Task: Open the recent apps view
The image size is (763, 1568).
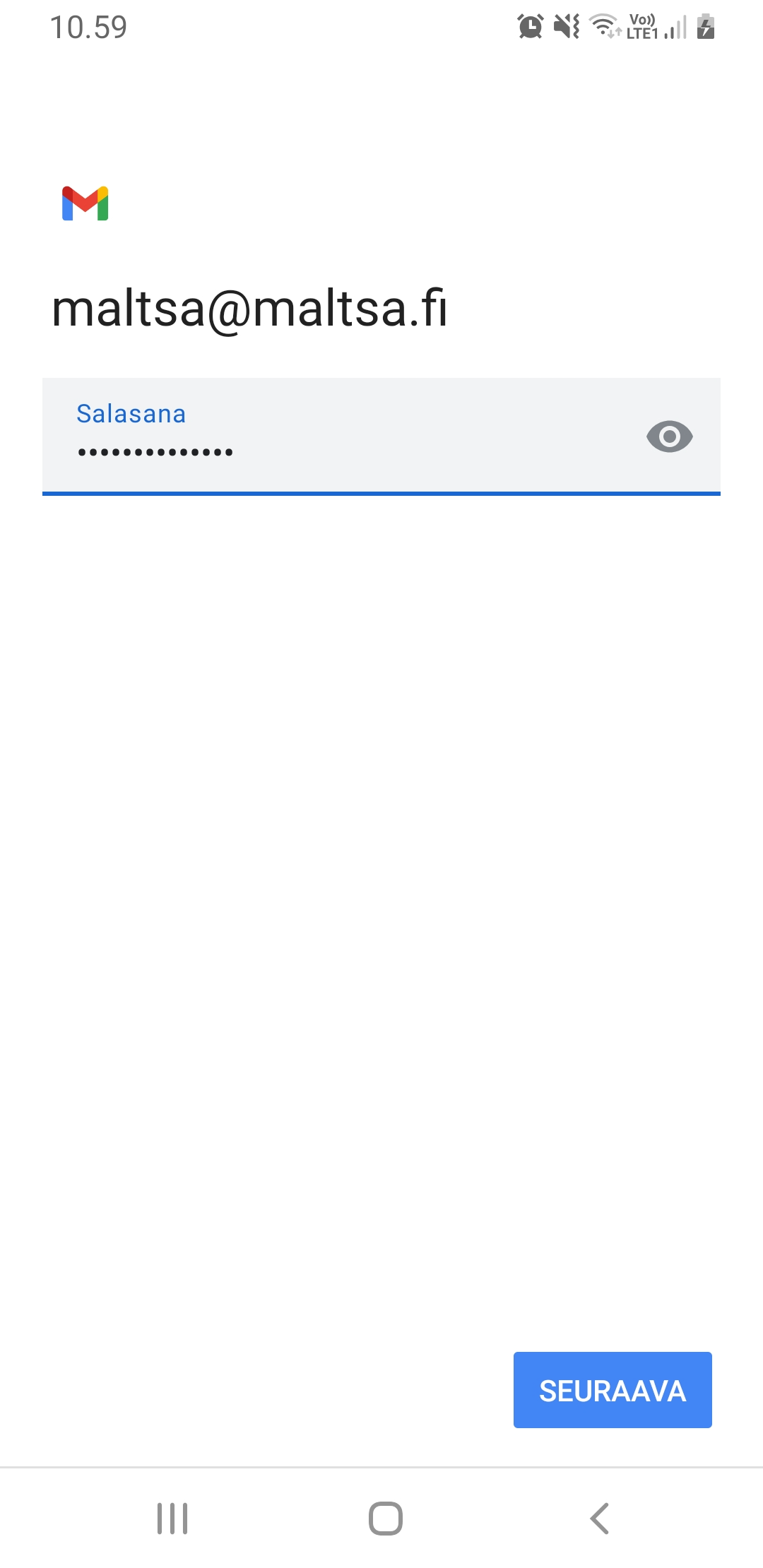Action: [172, 1519]
